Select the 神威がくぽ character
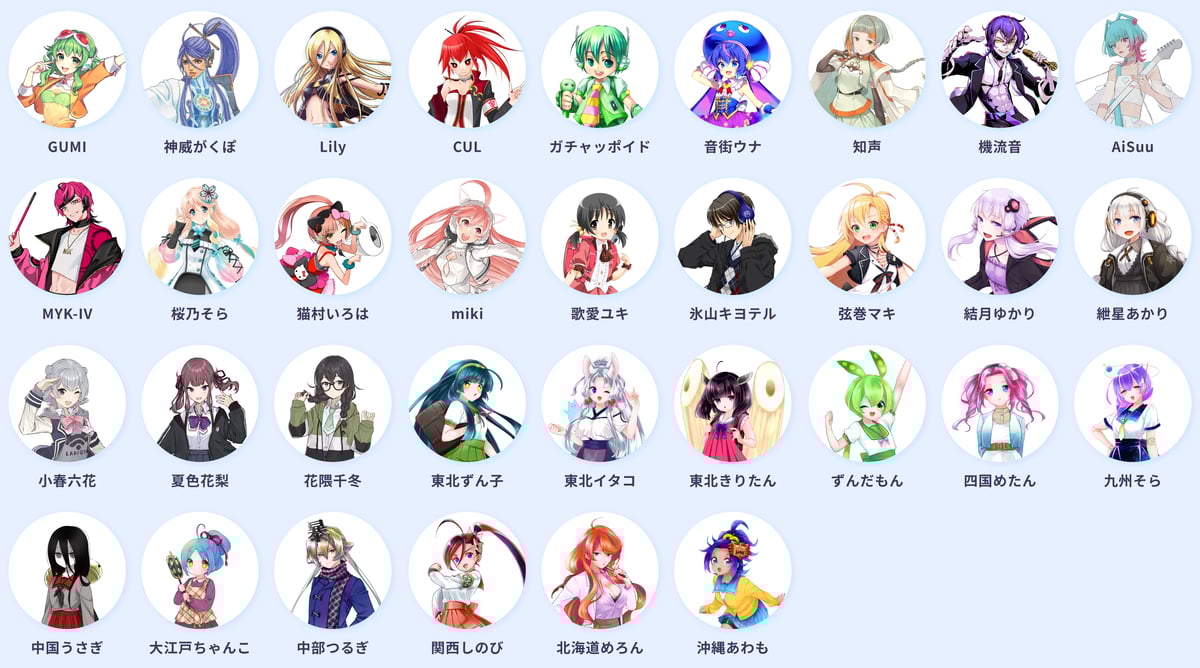Viewport: 1200px width, 668px height. click(x=200, y=69)
